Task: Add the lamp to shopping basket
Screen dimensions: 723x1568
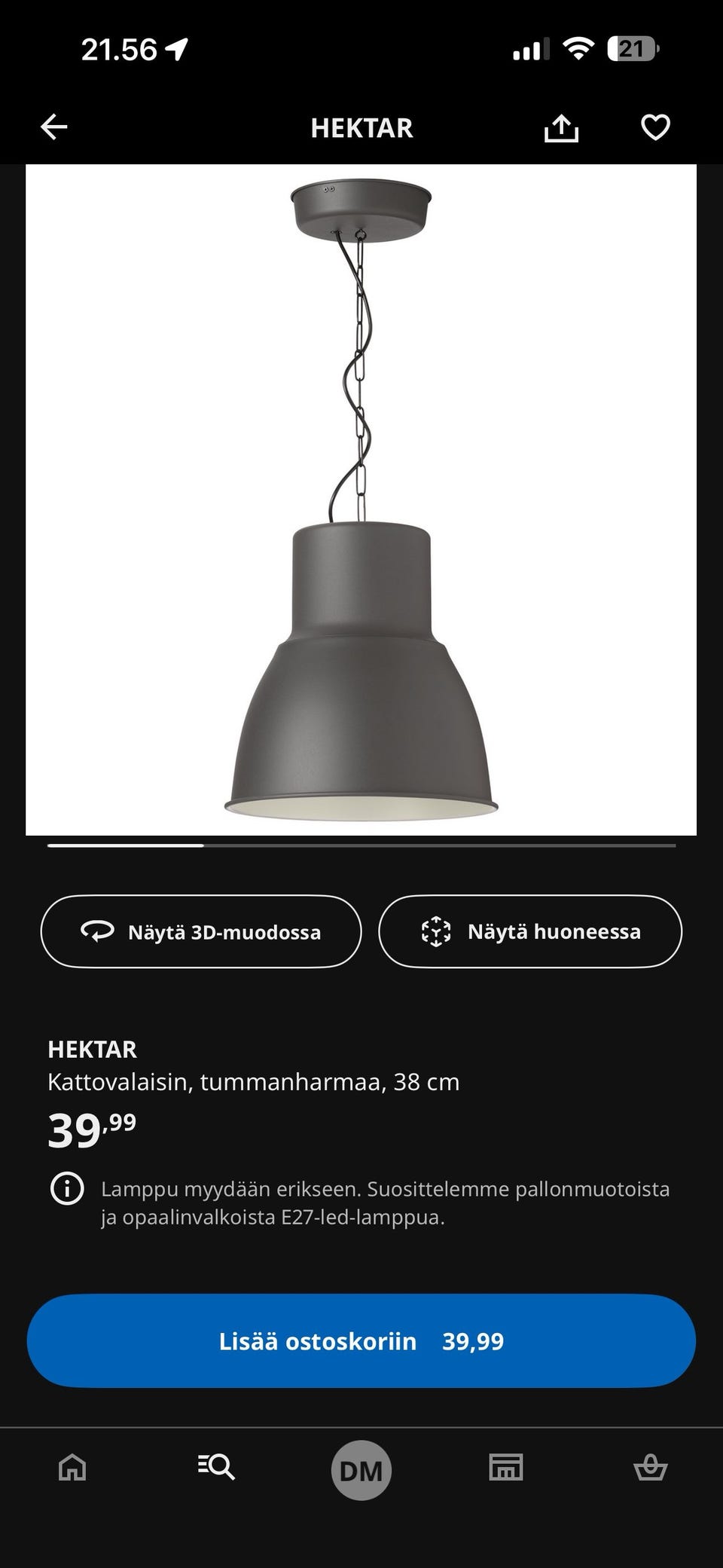Action: pyautogui.click(x=361, y=1340)
